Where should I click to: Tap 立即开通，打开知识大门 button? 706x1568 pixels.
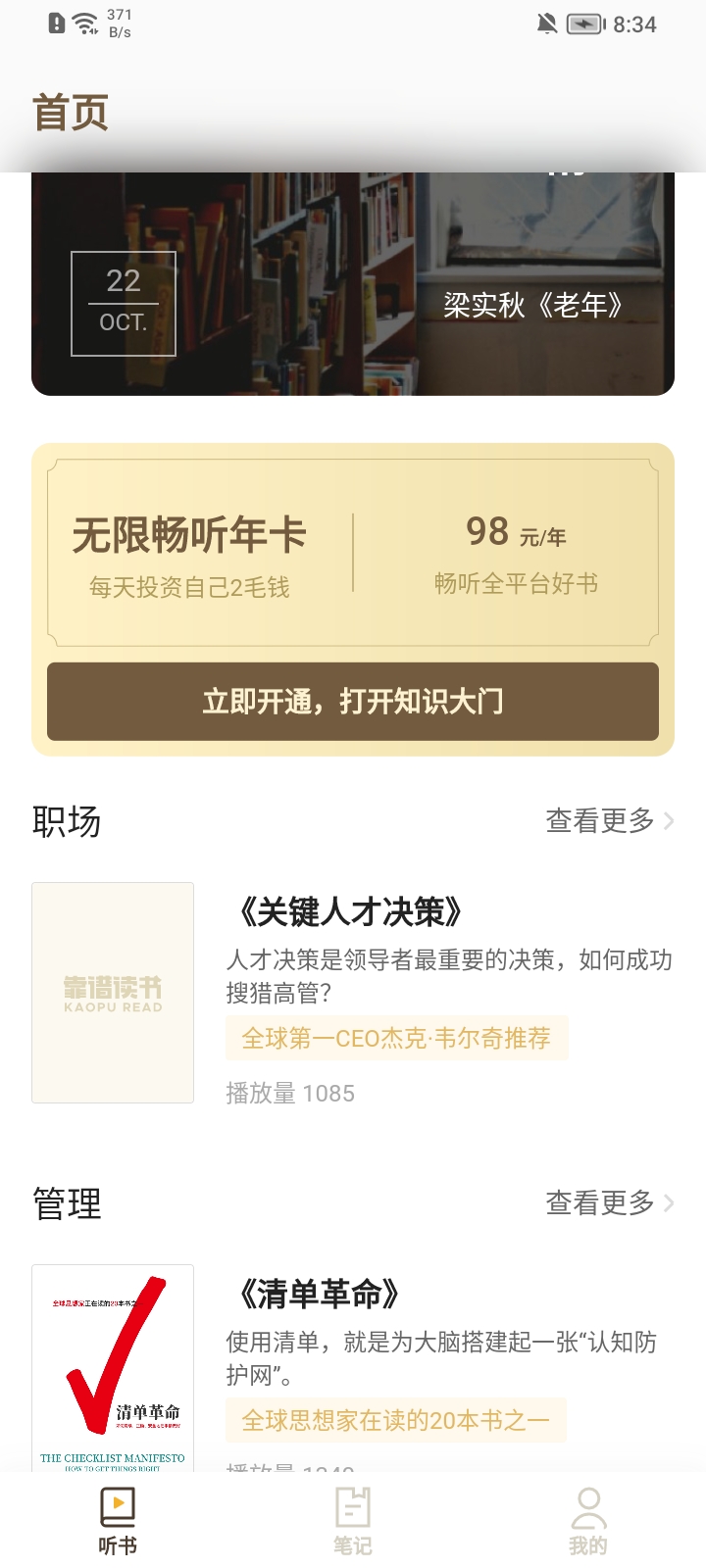coord(353,702)
